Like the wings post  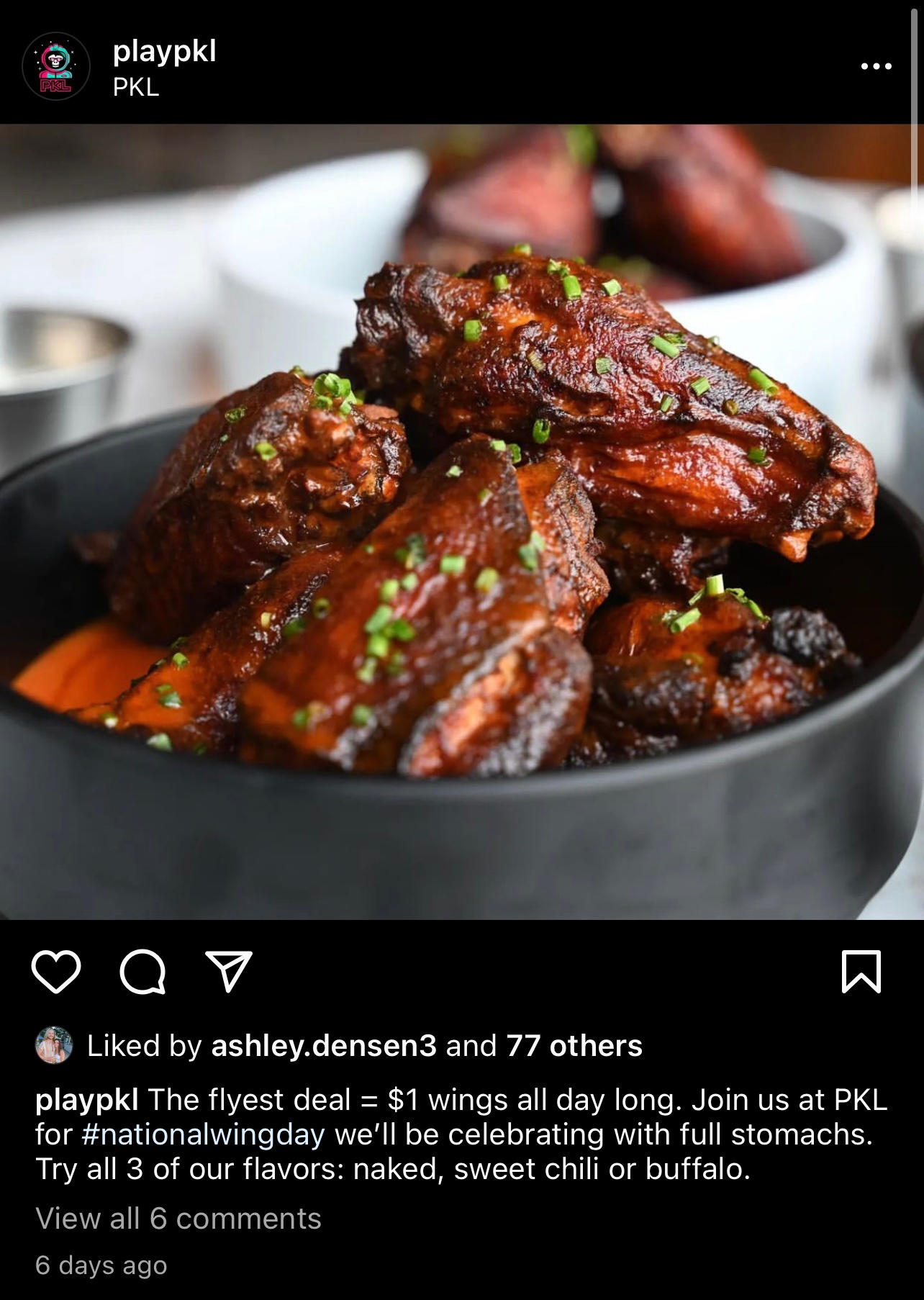click(56, 971)
